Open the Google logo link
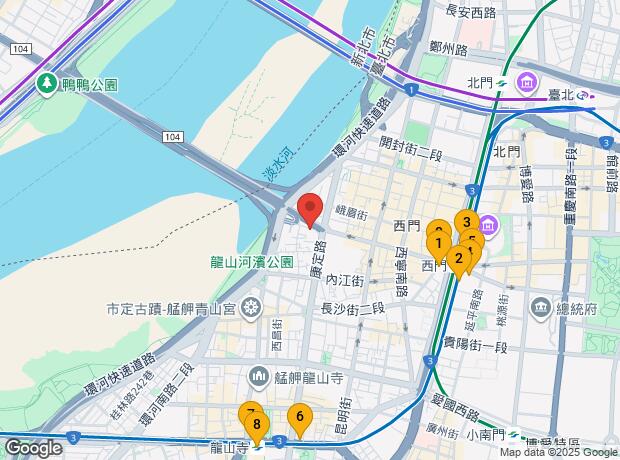The height and width of the screenshot is (460, 620). pos(33,448)
